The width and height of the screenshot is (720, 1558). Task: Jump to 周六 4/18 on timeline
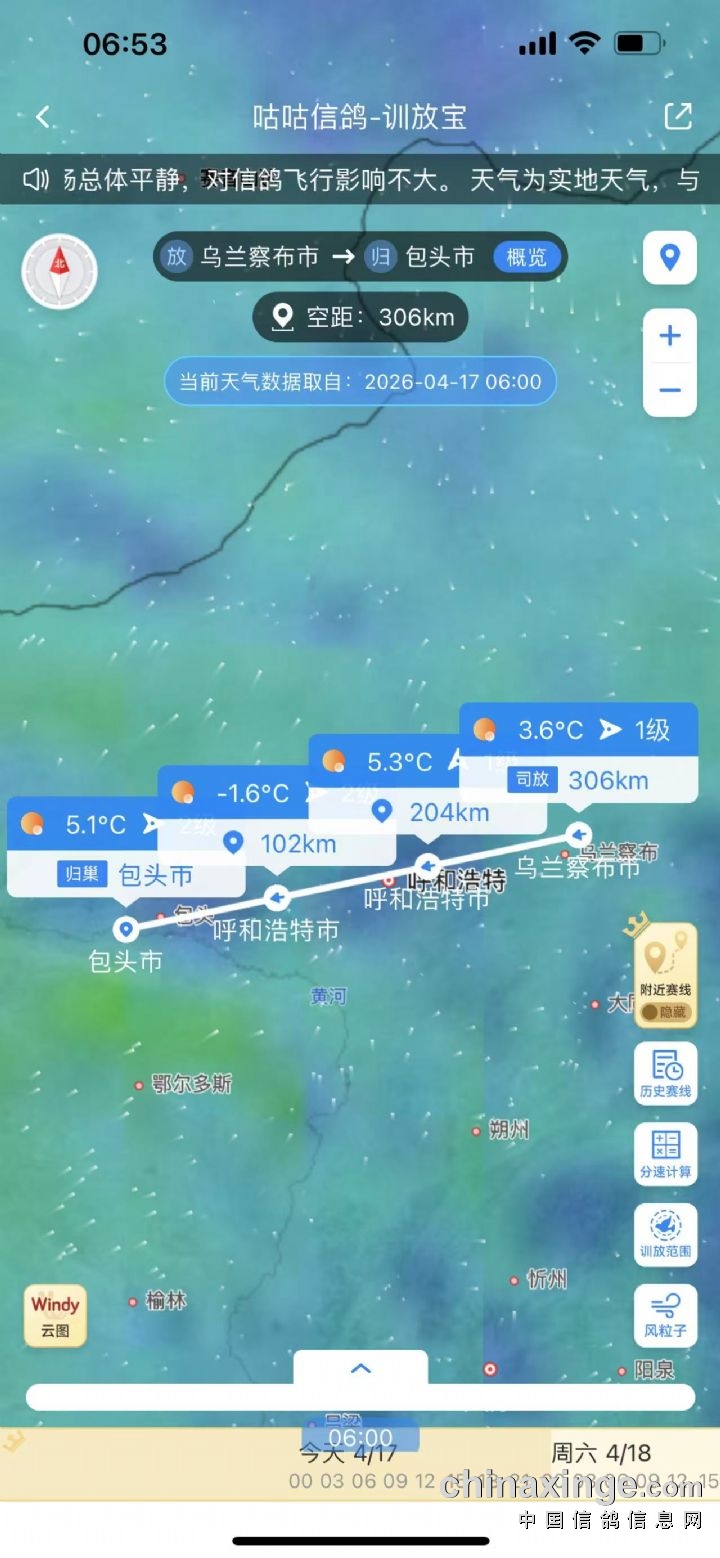tap(600, 1452)
